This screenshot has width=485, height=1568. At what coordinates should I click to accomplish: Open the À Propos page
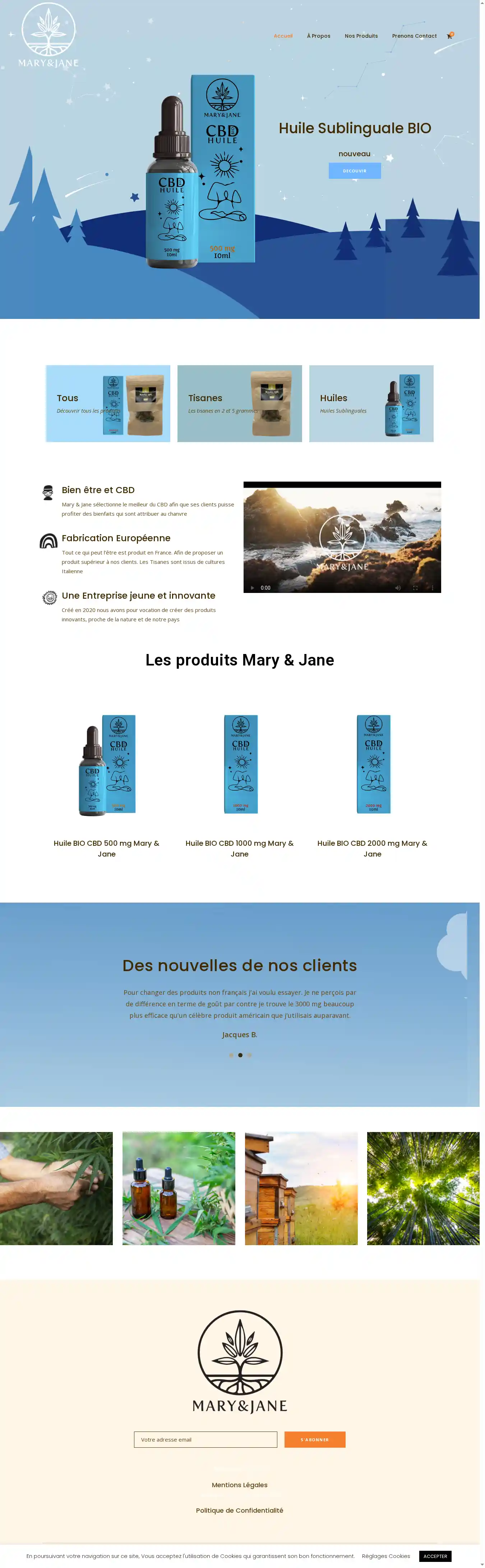(x=318, y=36)
